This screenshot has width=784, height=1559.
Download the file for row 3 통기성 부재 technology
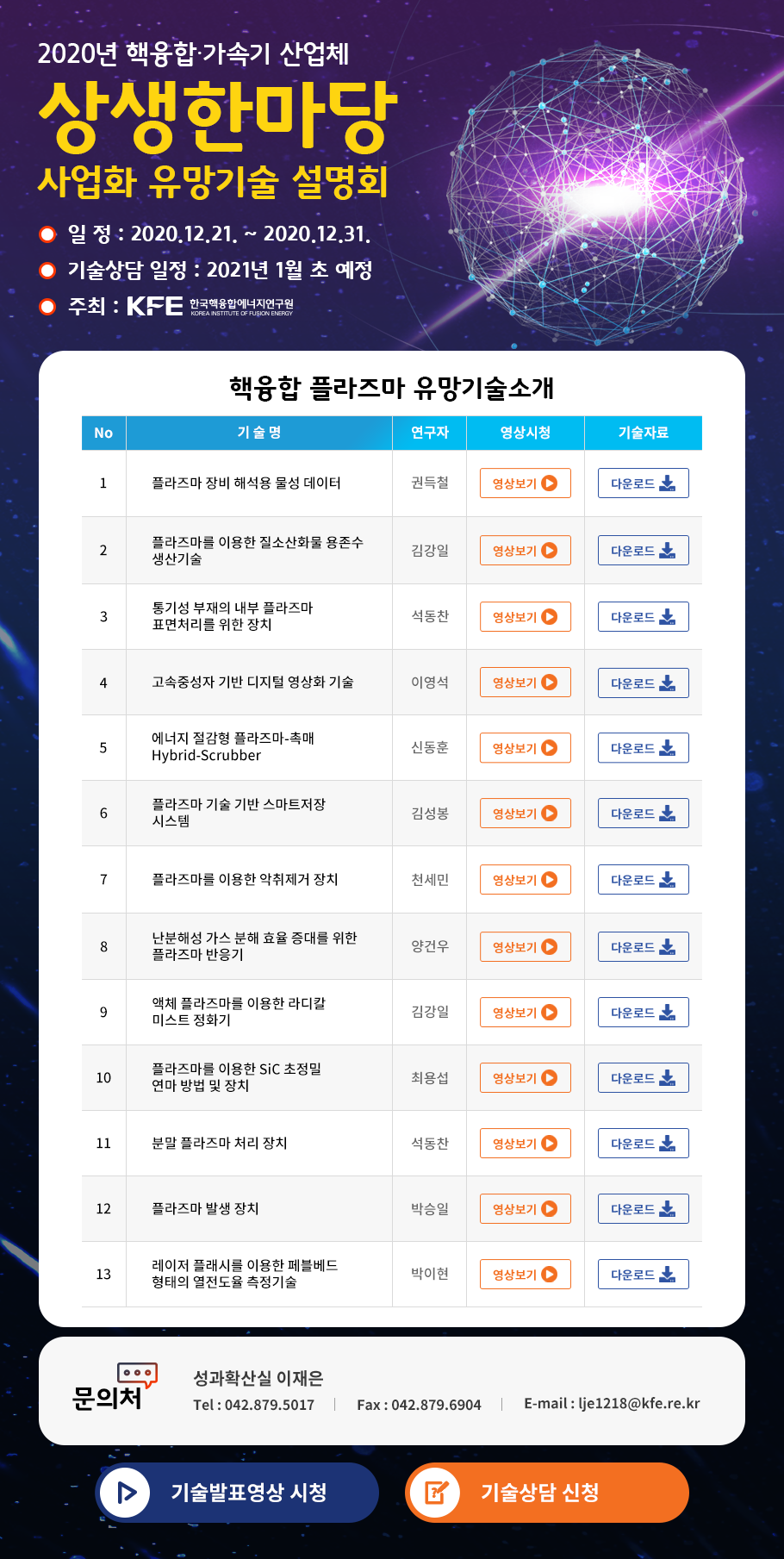(644, 617)
